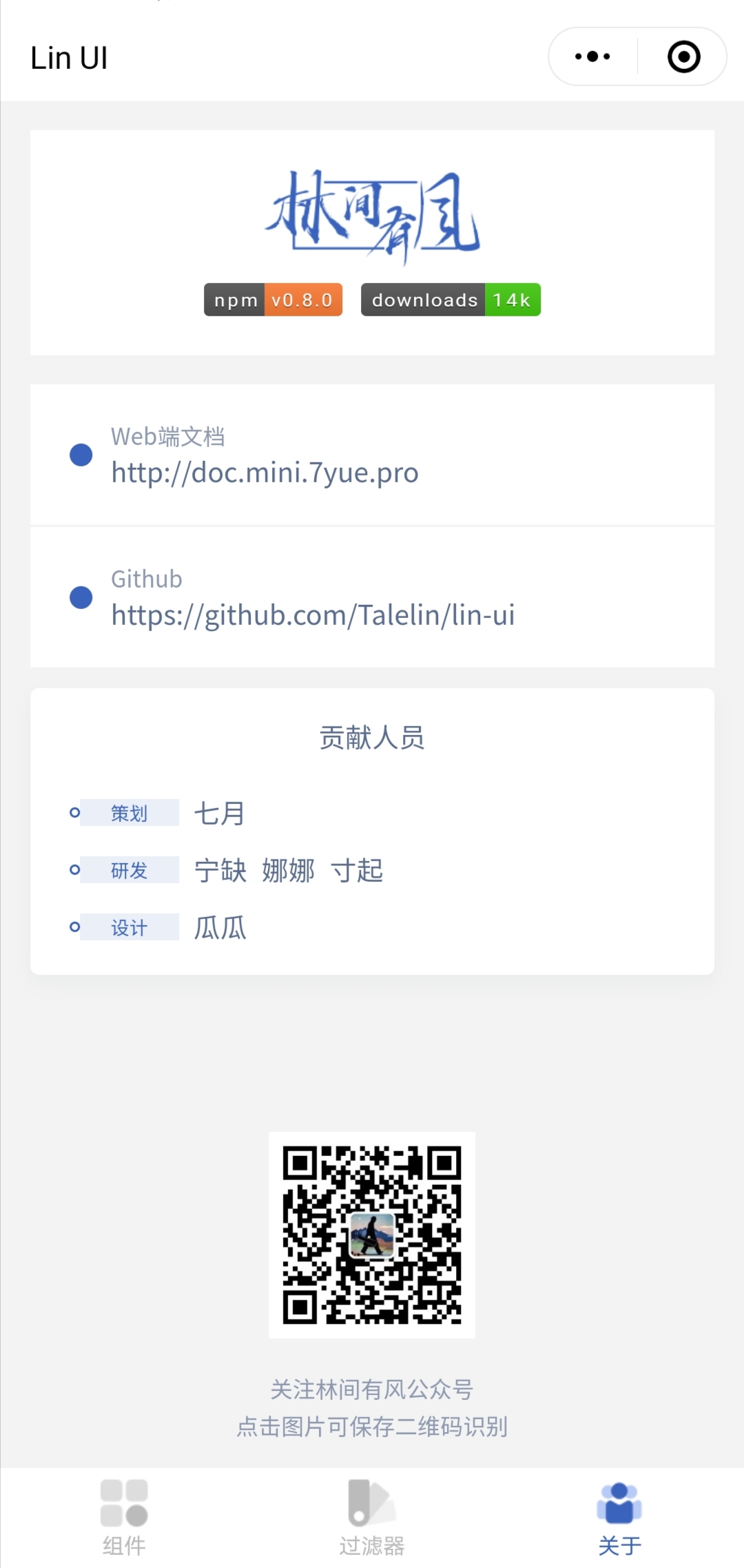Screen dimensions: 744x1568
Task: Tap the 策划 contributor label badge
Action: tap(128, 813)
